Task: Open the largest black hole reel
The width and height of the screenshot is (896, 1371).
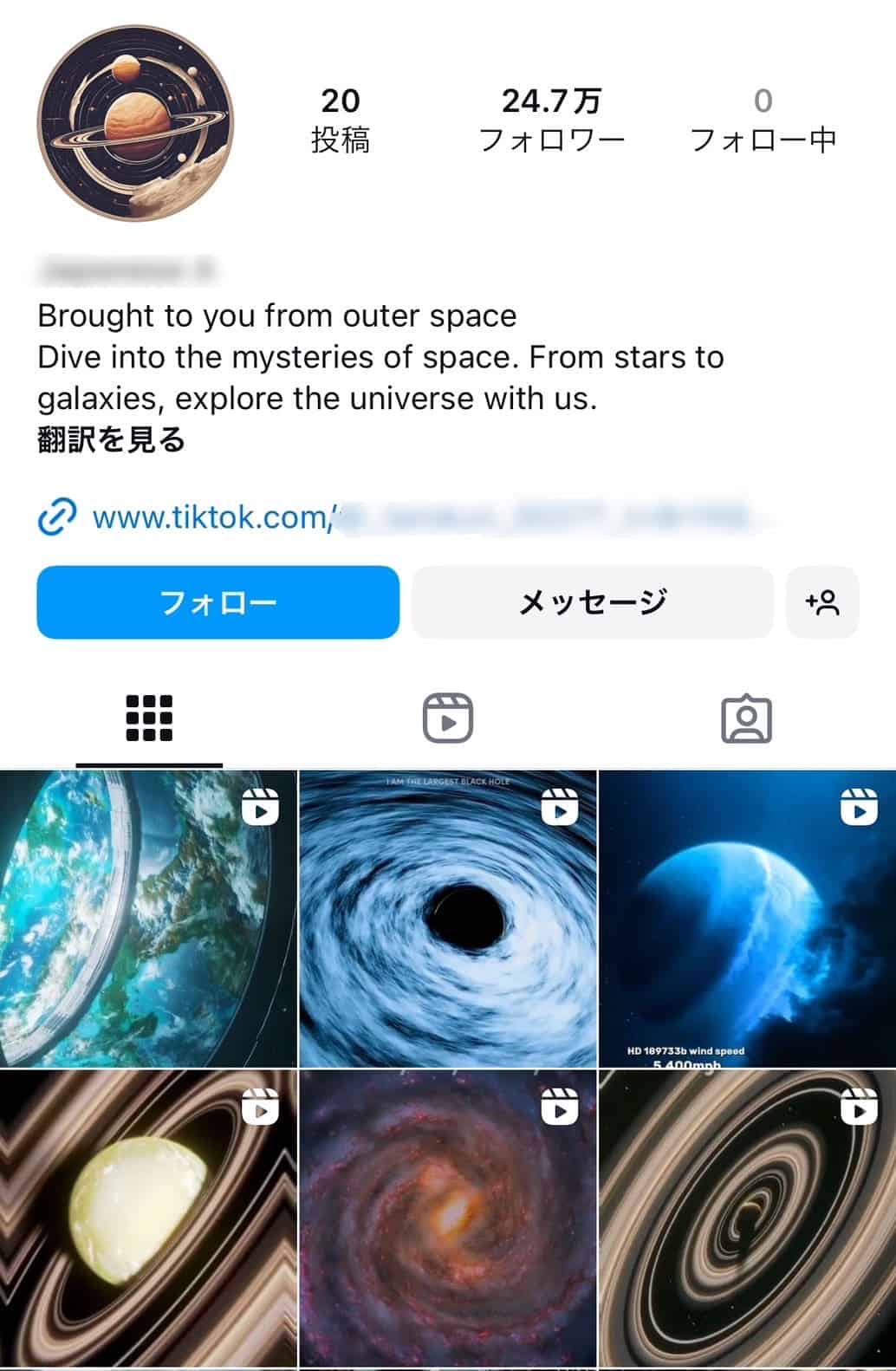Action: (447, 919)
